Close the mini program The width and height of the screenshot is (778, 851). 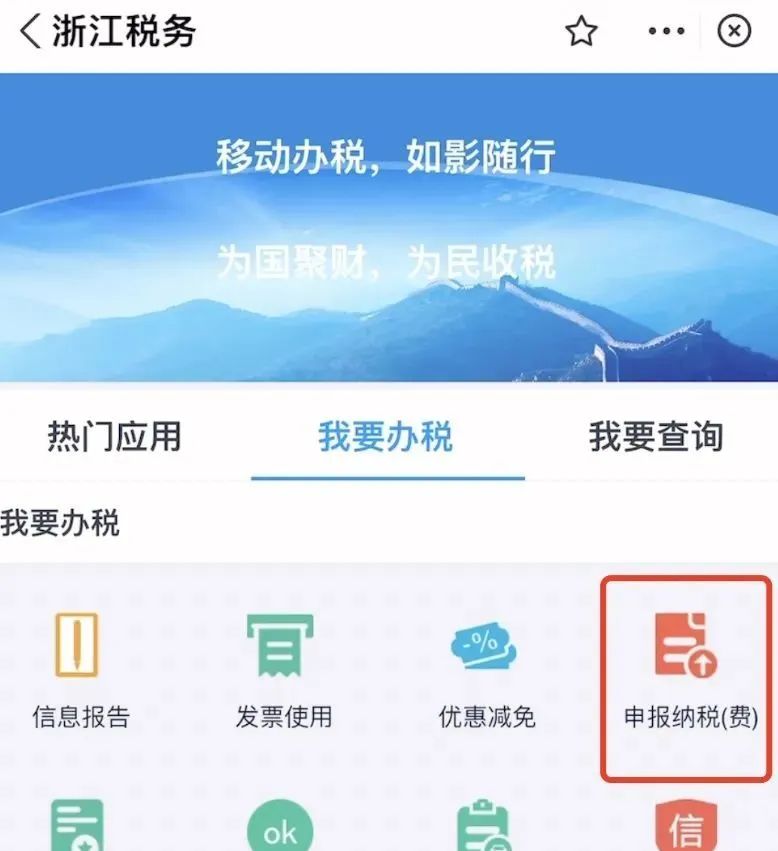coord(734,32)
